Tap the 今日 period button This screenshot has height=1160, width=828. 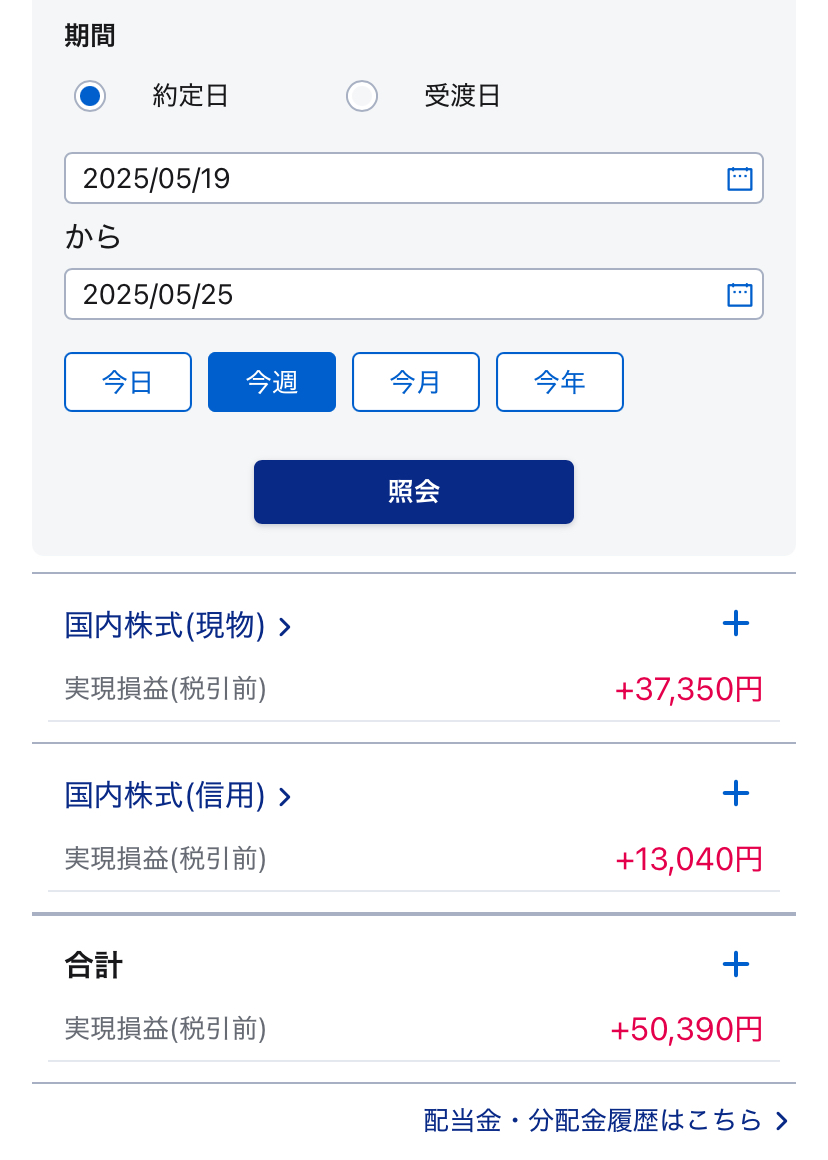tap(128, 382)
